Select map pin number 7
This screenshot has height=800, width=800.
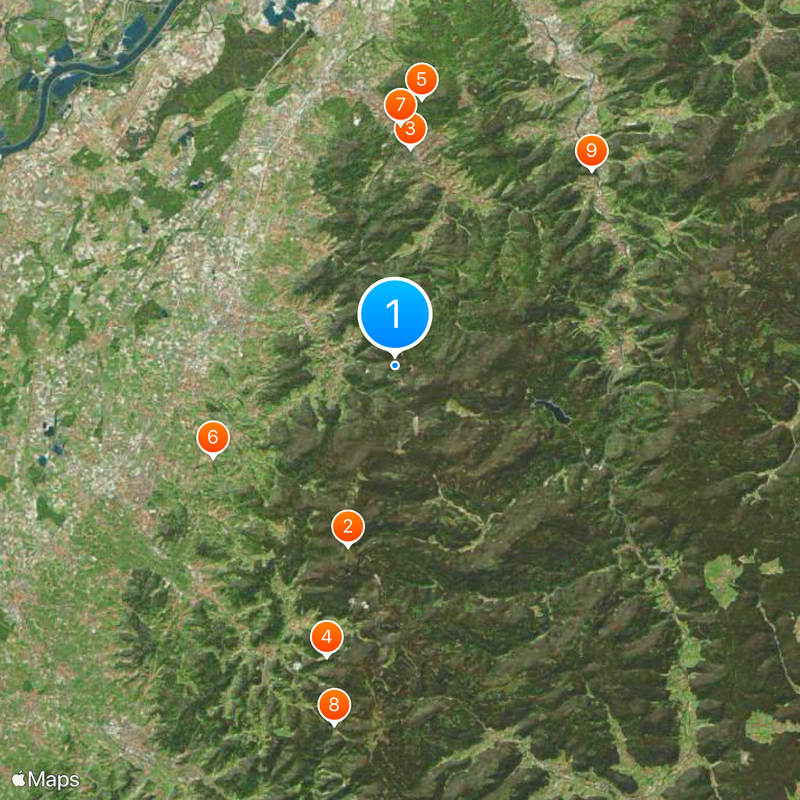pyautogui.click(x=399, y=104)
